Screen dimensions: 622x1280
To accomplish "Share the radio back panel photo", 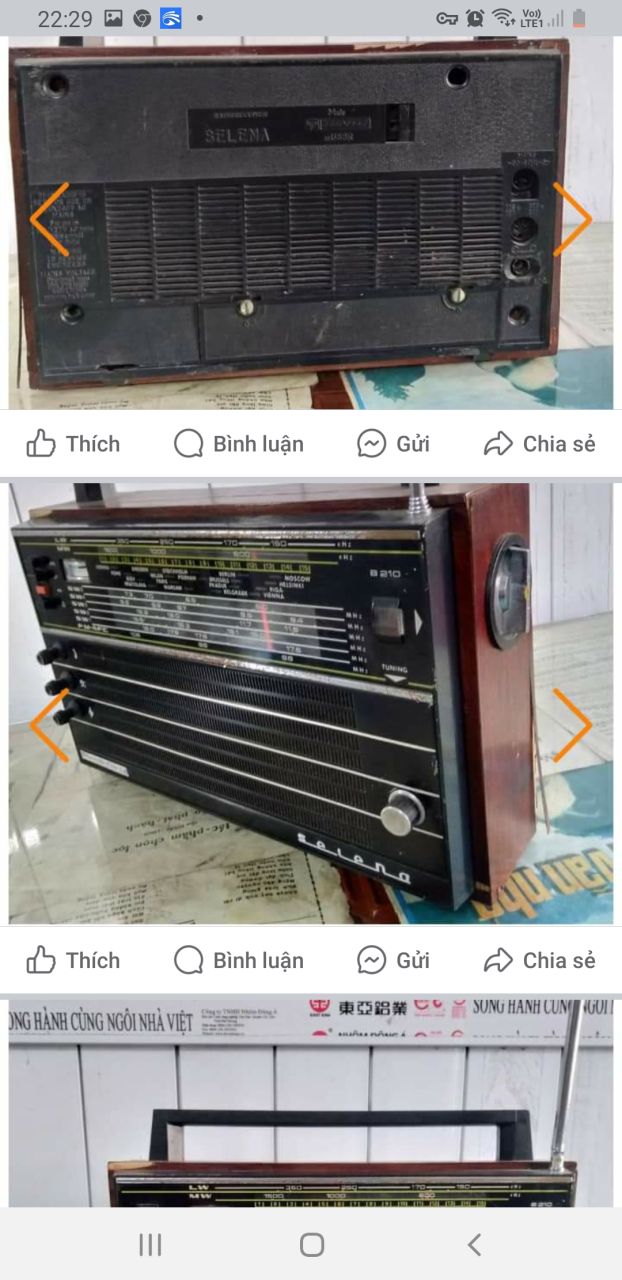I will click(539, 444).
